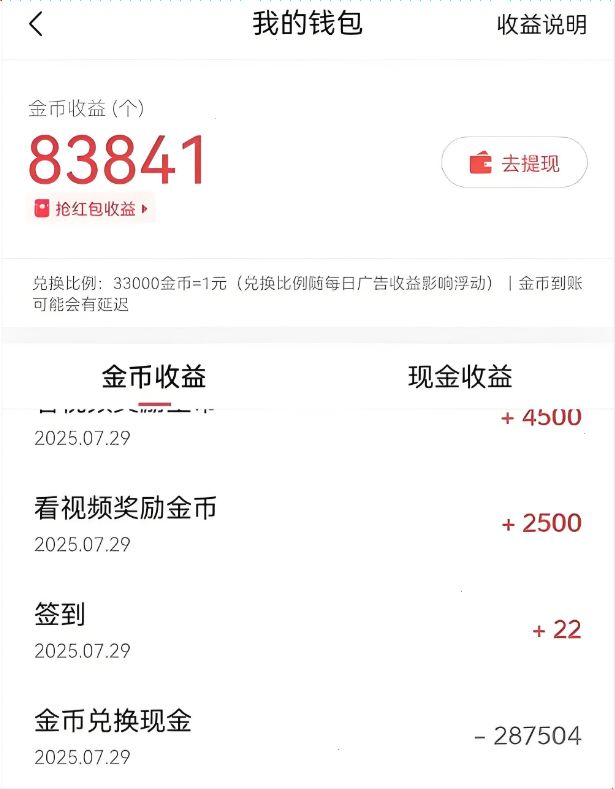Go back from the 我的钱包 page
Viewport: 615px width, 789px height.
36,25
